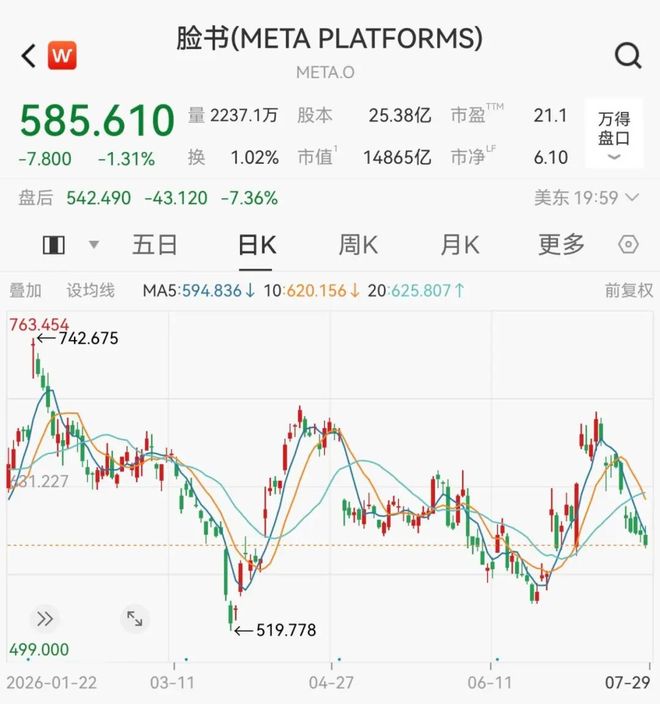Select the 日K chart tab
660x704 pixels.
(x=257, y=245)
